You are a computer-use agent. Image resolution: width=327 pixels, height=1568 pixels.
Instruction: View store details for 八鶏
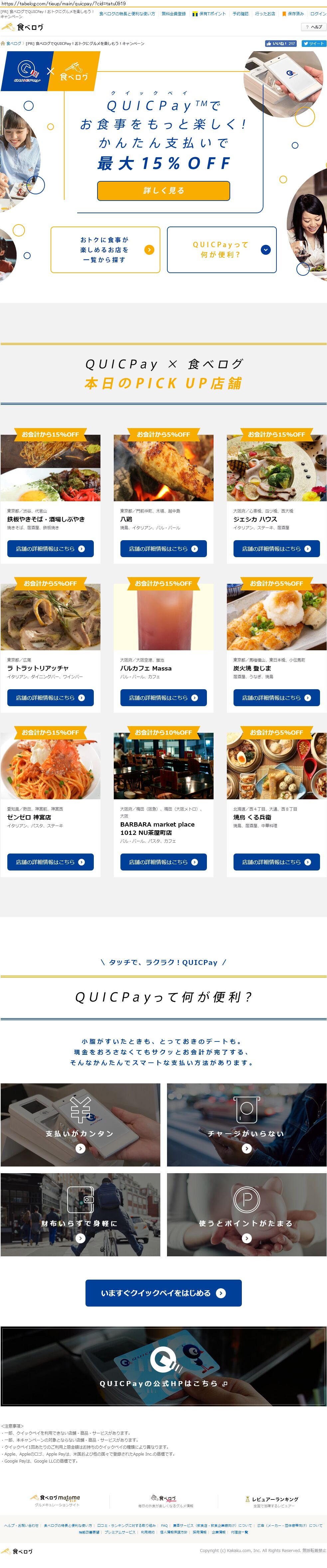point(163,549)
